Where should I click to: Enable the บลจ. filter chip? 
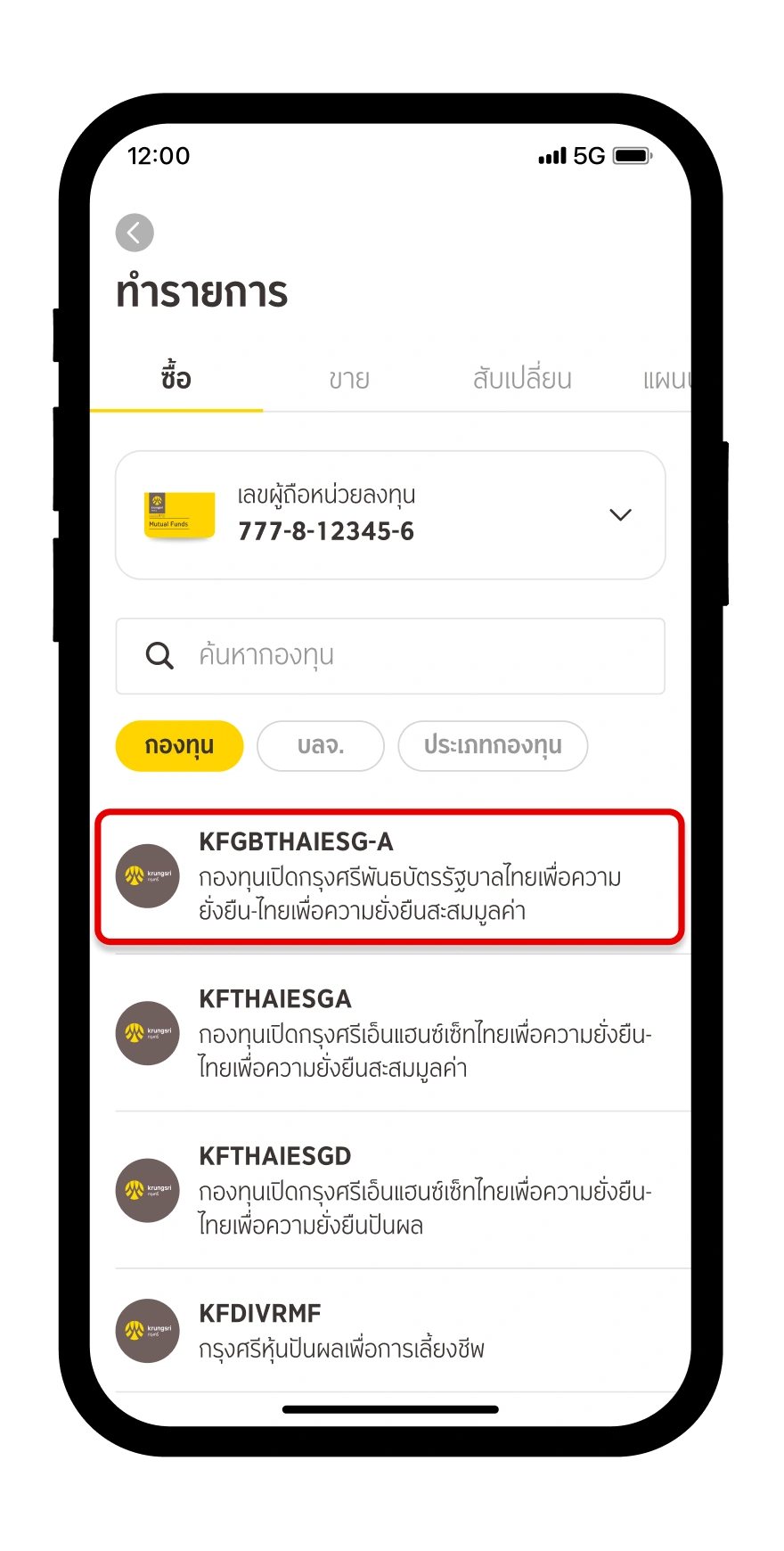point(321,746)
